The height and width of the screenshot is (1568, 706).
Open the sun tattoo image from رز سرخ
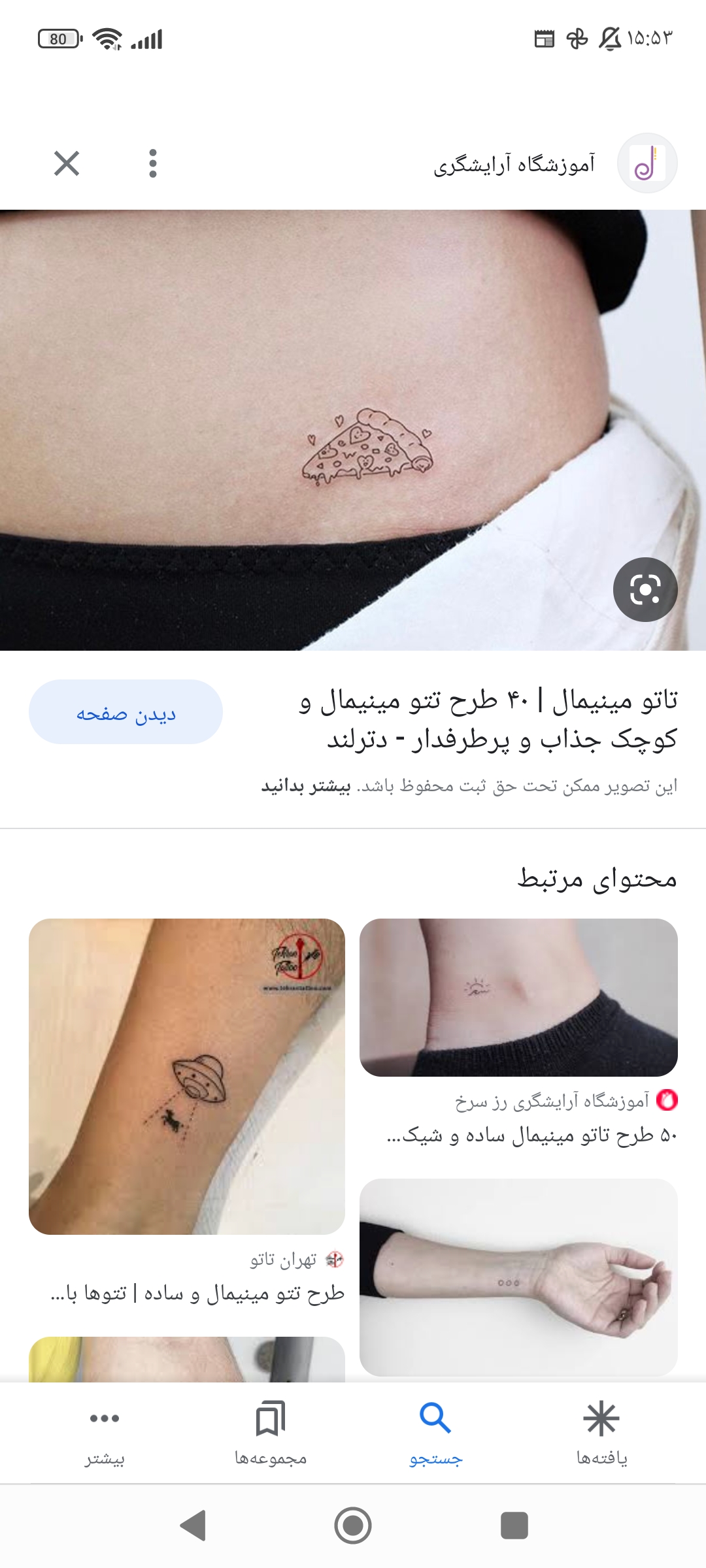(518, 997)
